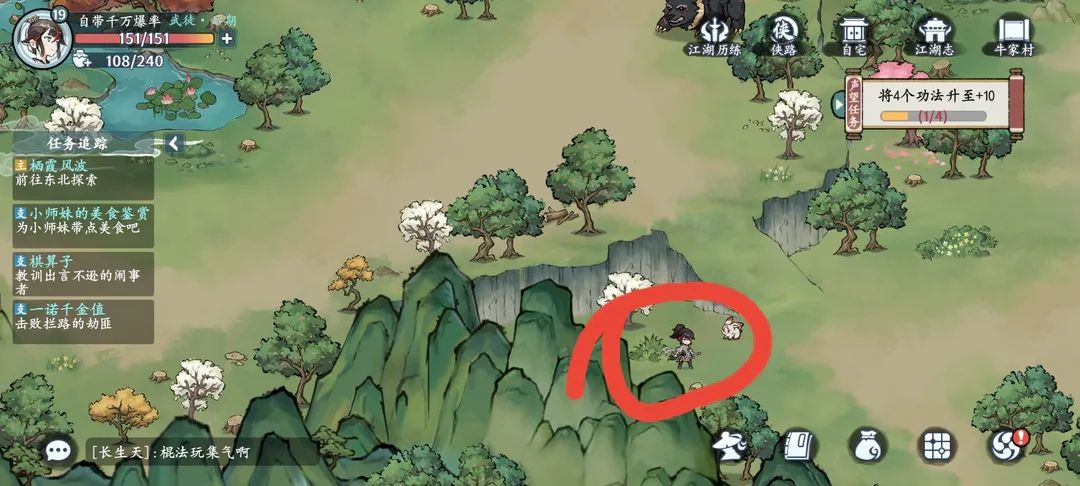Go to 自宅 home
This screenshot has width=1080, height=486.
click(853, 33)
